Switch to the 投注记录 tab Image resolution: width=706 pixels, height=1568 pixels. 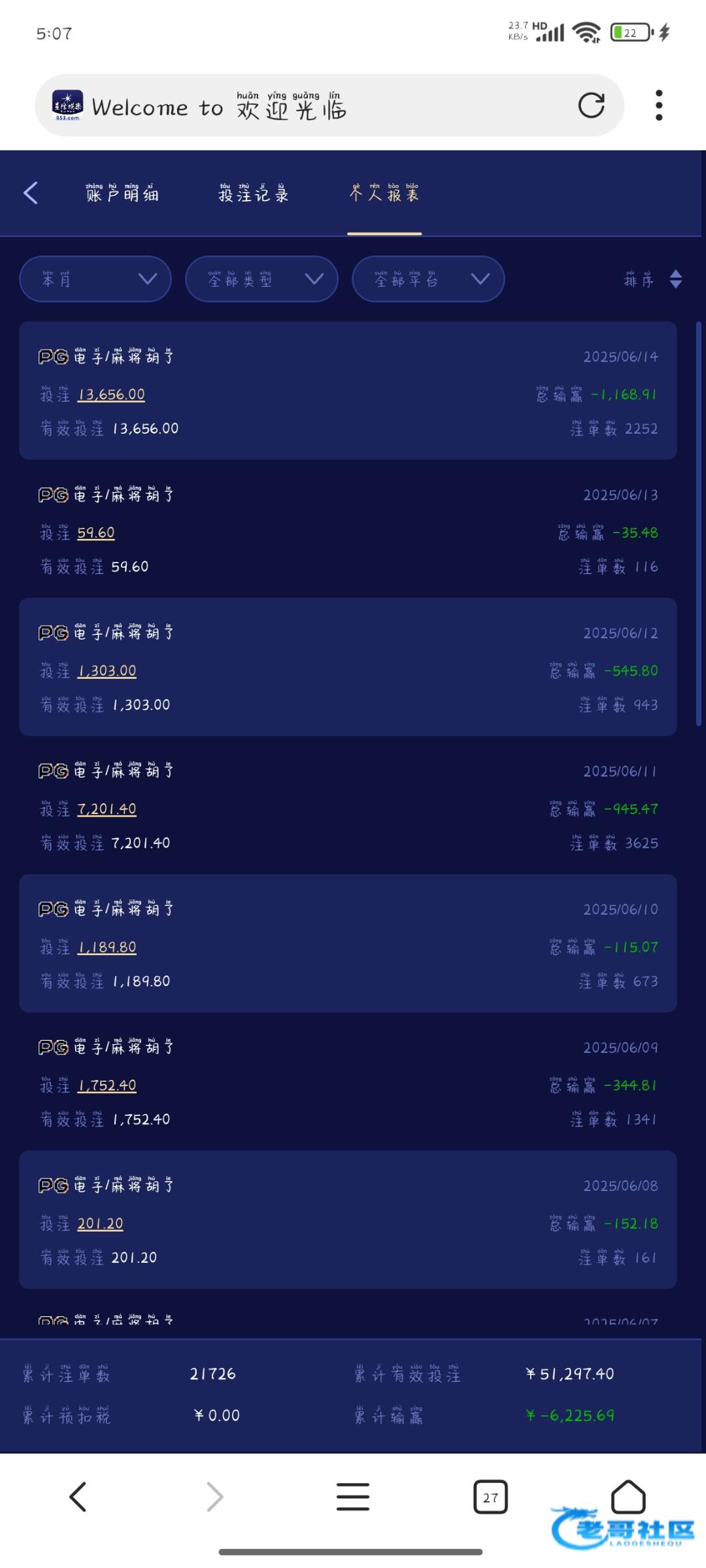click(254, 193)
